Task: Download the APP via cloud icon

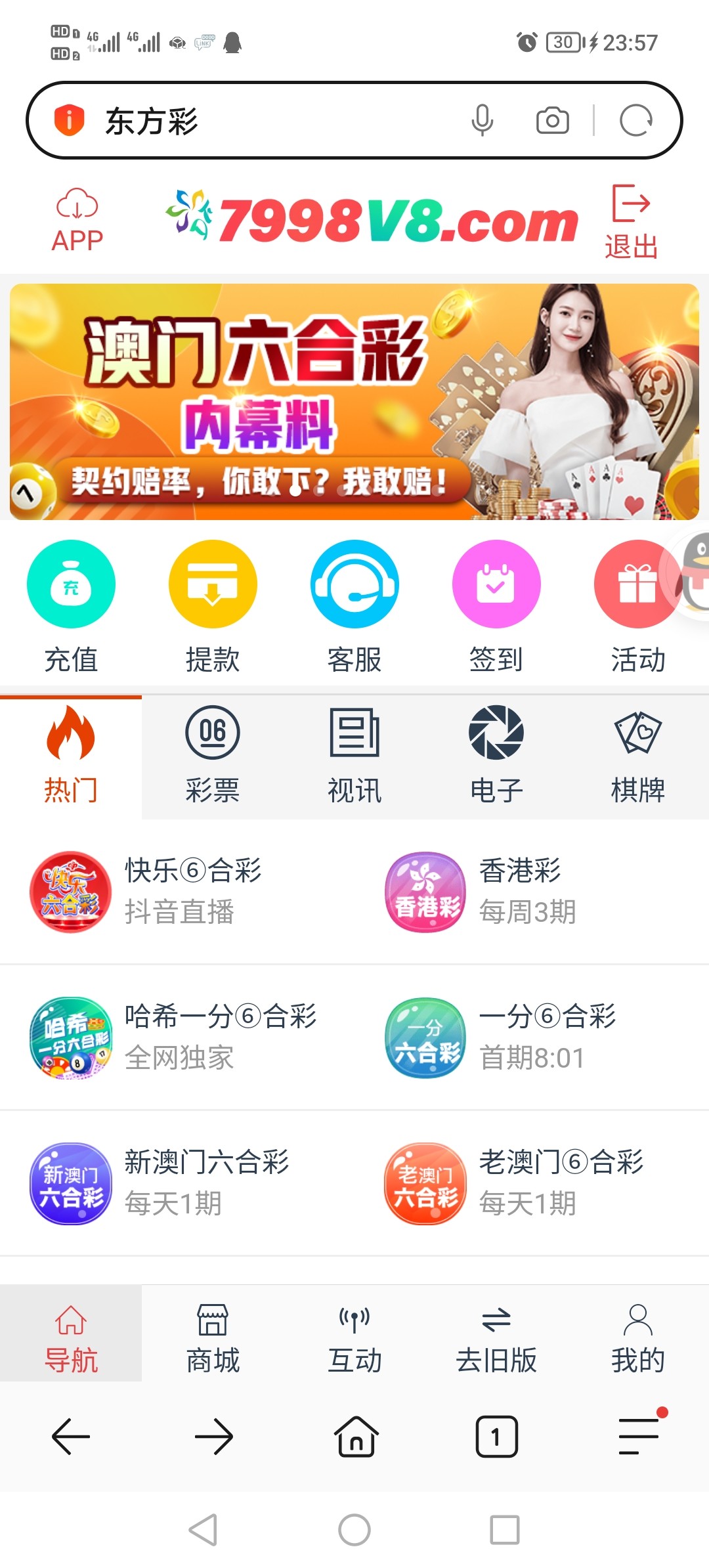Action: pos(77,220)
